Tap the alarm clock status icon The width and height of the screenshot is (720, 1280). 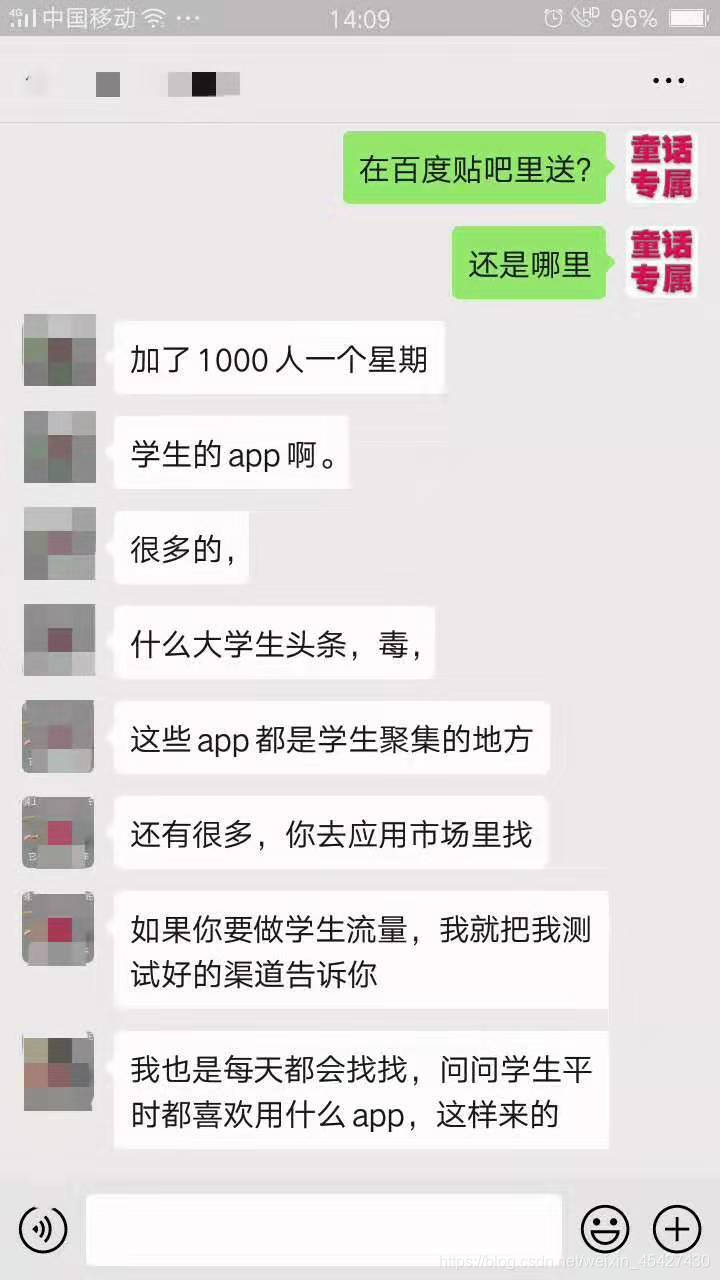point(552,16)
